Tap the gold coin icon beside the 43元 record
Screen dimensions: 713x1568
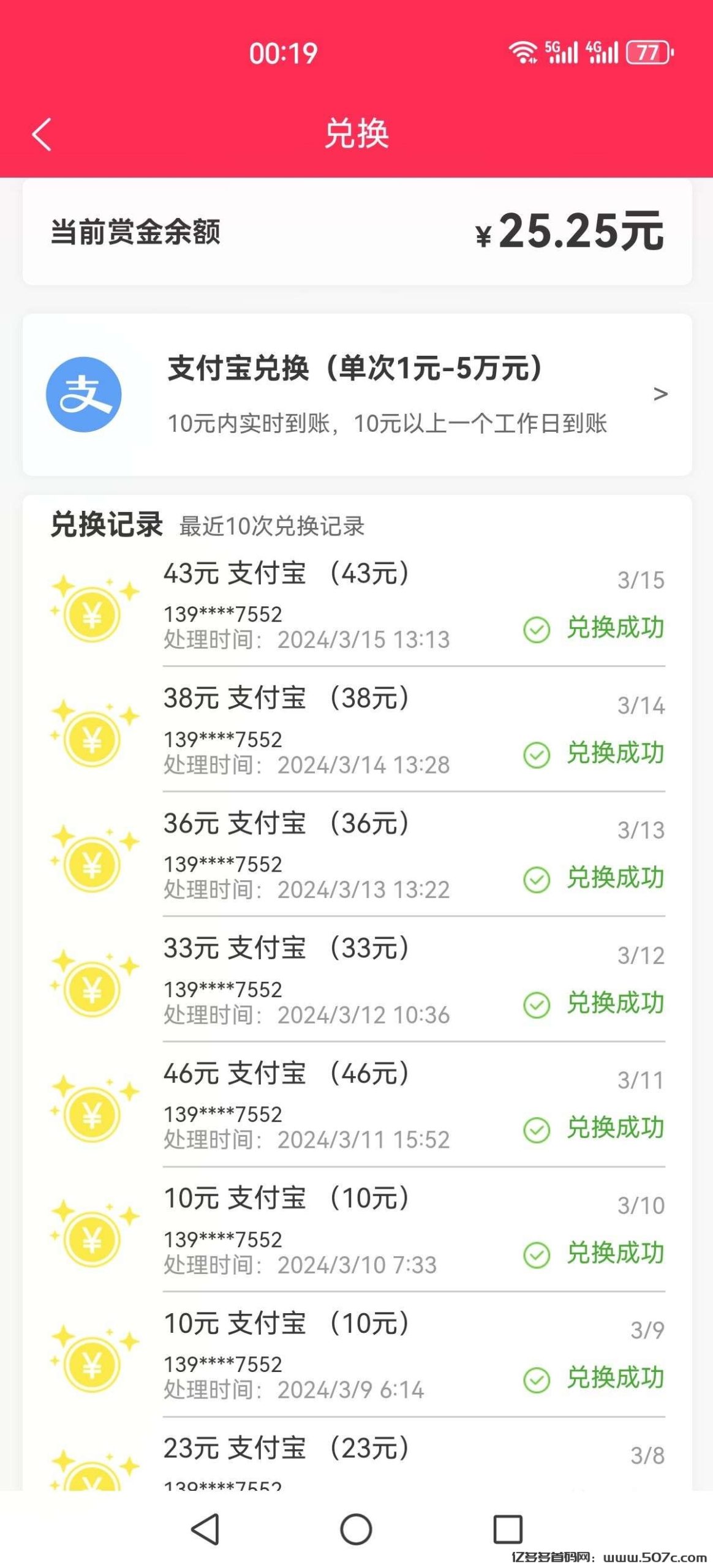[93, 615]
